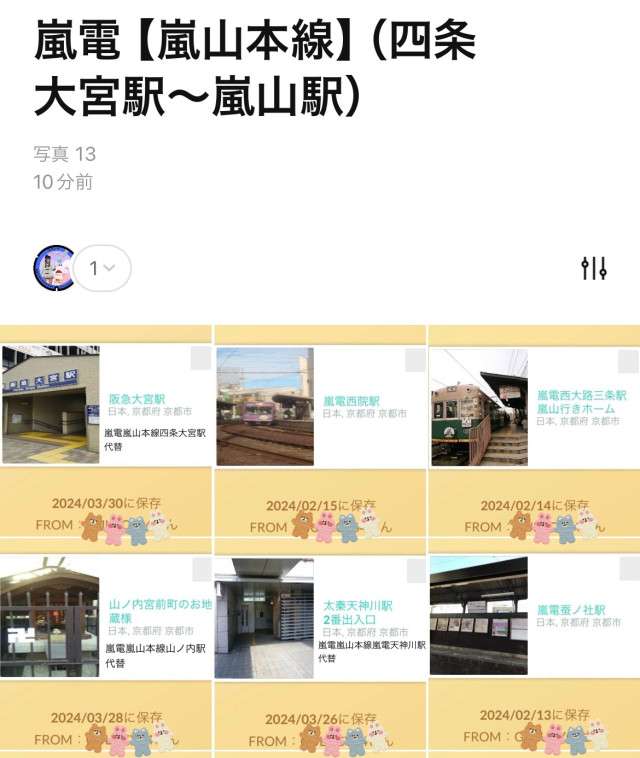Tick the checkbox on the 阪急大宮駅 card
The width and height of the screenshot is (640, 758).
200,359
